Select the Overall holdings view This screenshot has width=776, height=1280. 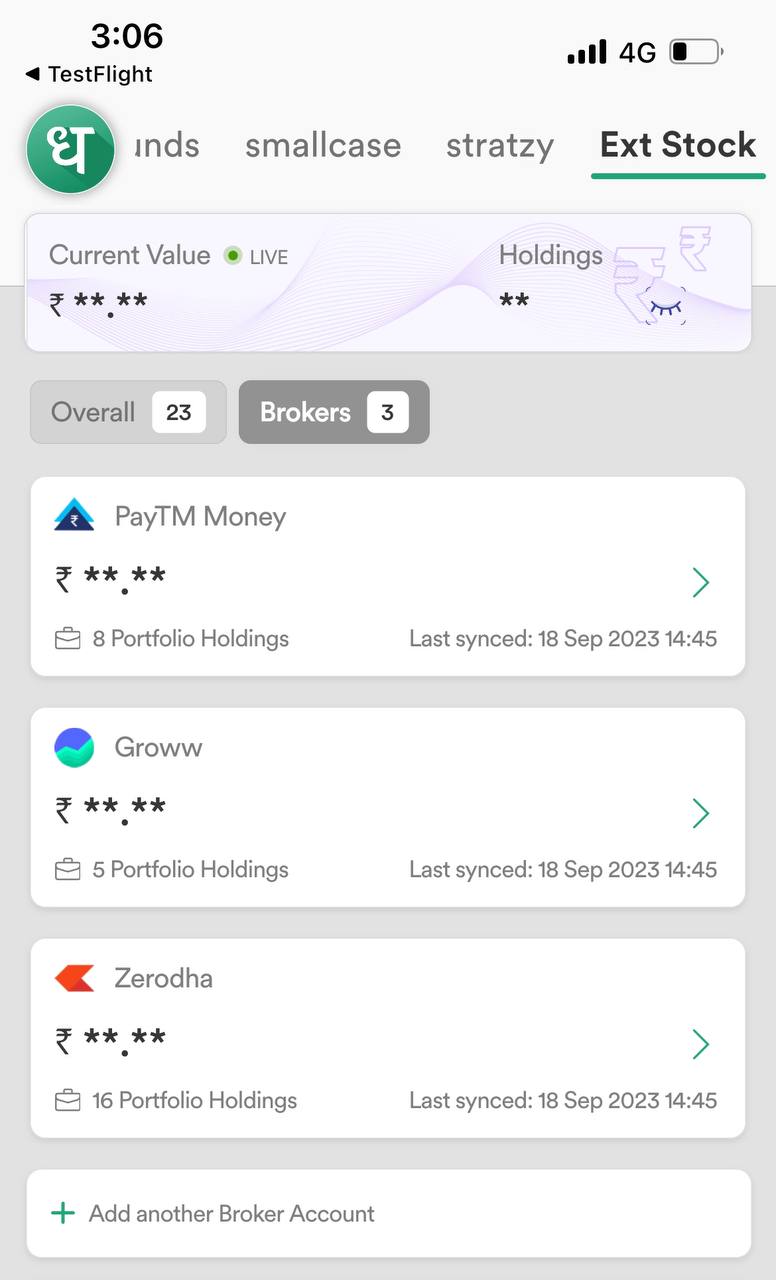point(128,412)
